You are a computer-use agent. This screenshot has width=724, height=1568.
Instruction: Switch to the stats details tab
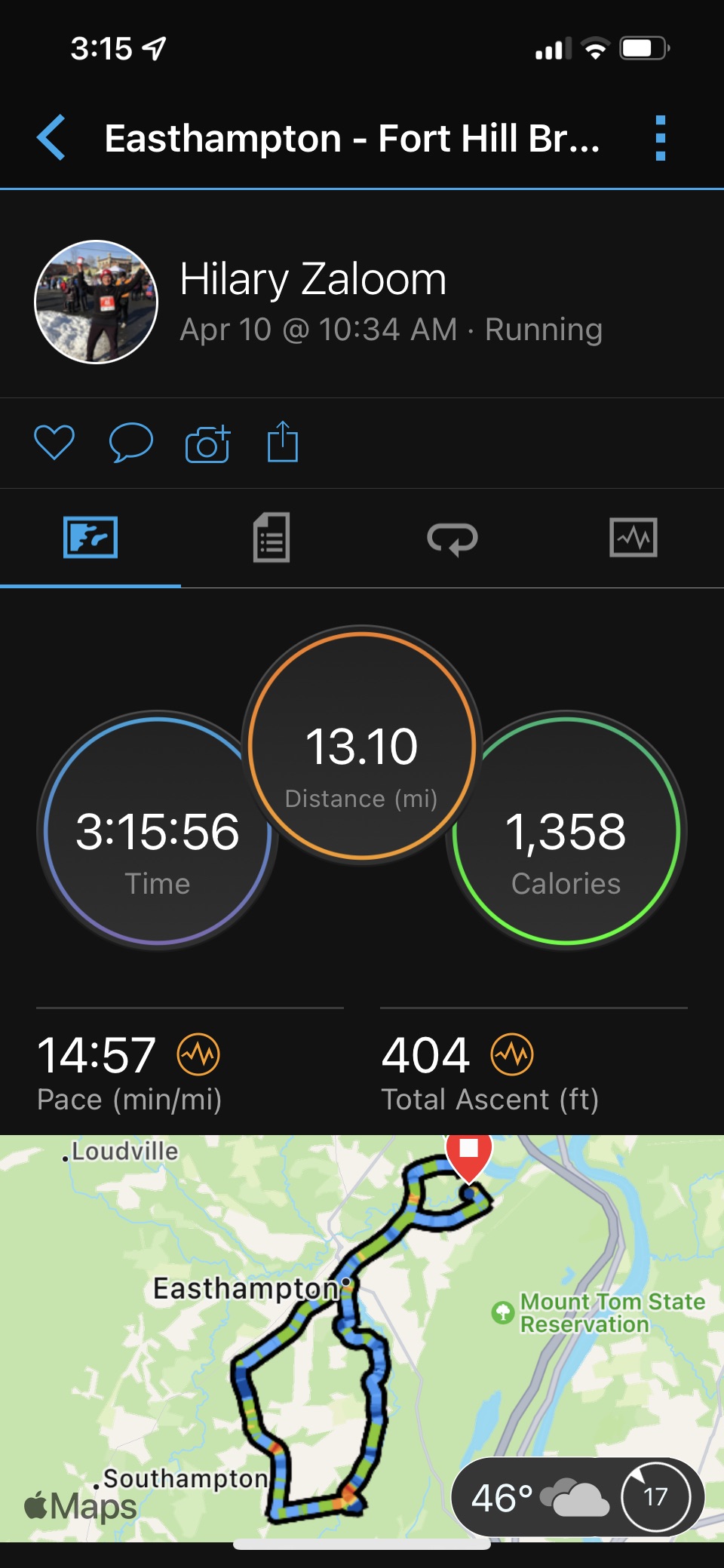[271, 538]
